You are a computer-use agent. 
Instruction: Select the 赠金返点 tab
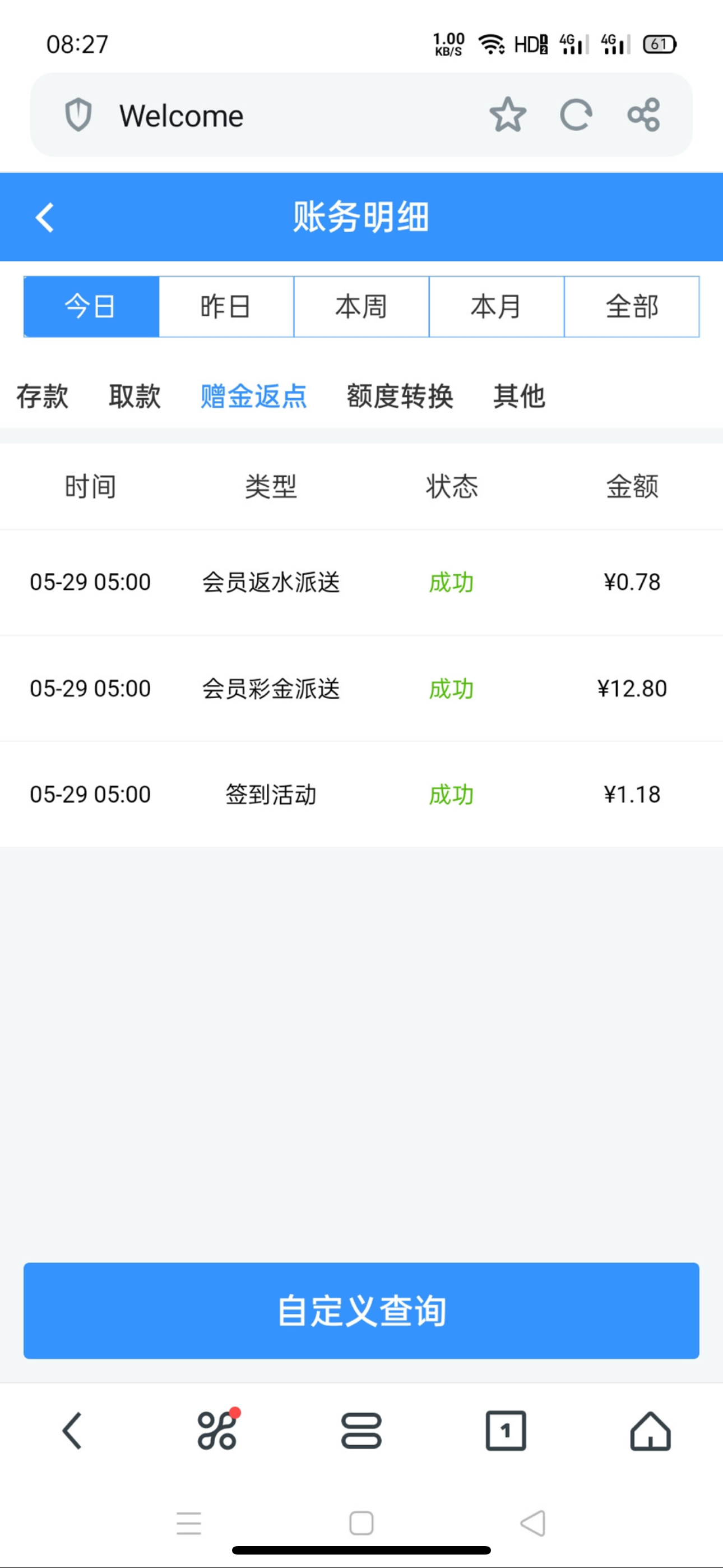pyautogui.click(x=254, y=396)
